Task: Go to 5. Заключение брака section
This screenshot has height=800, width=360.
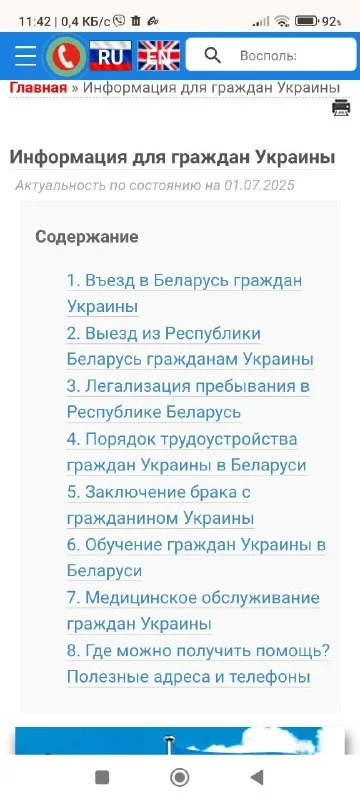Action: pyautogui.click(x=160, y=506)
